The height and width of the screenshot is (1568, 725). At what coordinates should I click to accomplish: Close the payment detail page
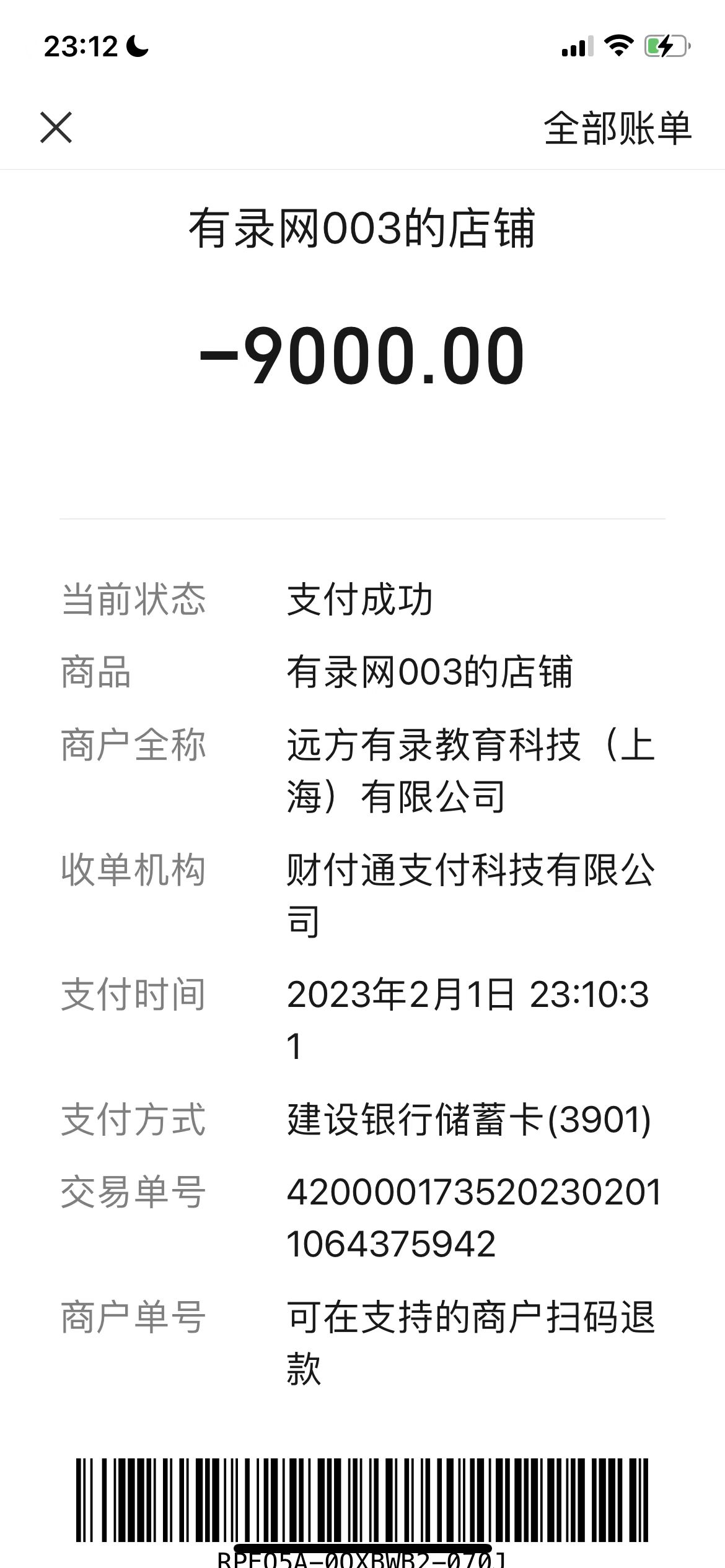click(56, 128)
